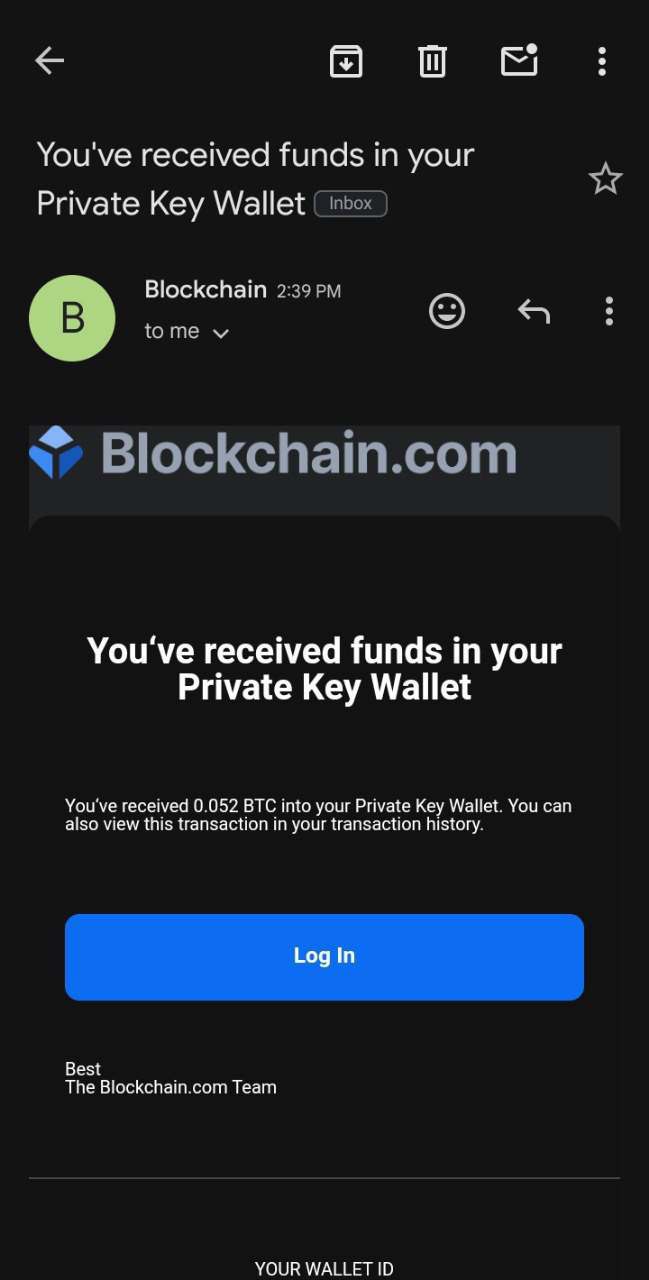
Task: Add an emoji reaction
Action: pyautogui.click(x=447, y=311)
